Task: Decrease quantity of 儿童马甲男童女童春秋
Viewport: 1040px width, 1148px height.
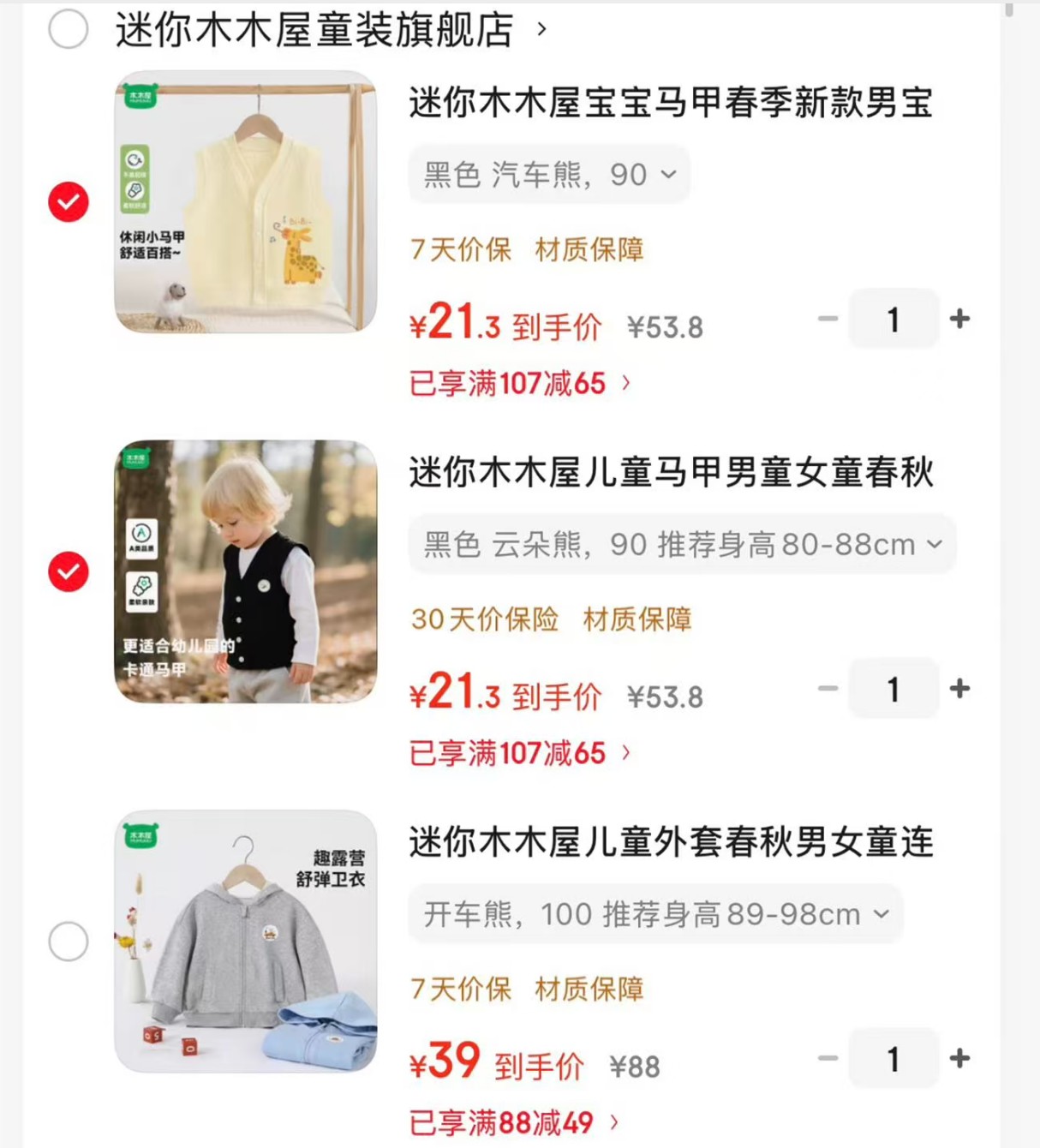Action: (828, 689)
